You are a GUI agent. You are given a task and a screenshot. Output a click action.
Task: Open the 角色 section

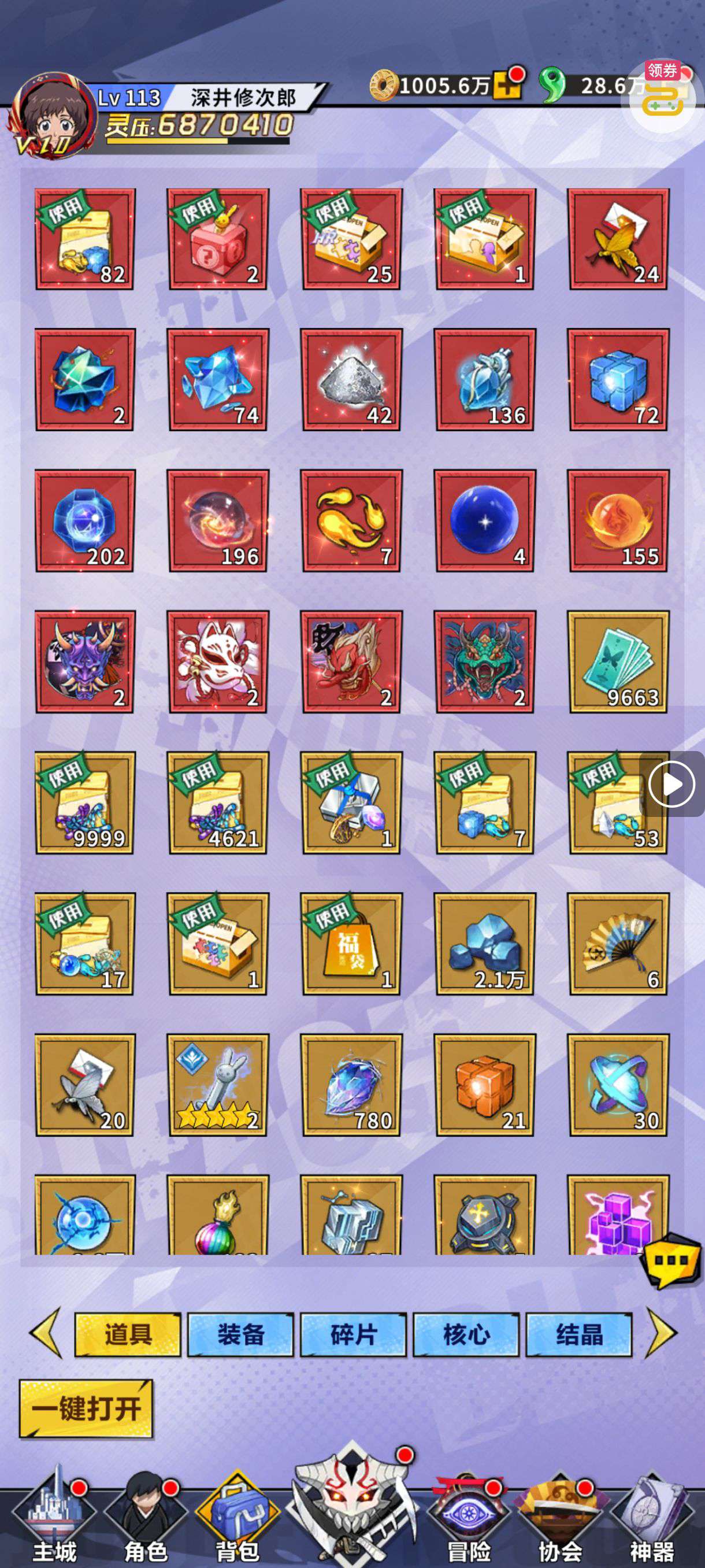[x=145, y=1522]
